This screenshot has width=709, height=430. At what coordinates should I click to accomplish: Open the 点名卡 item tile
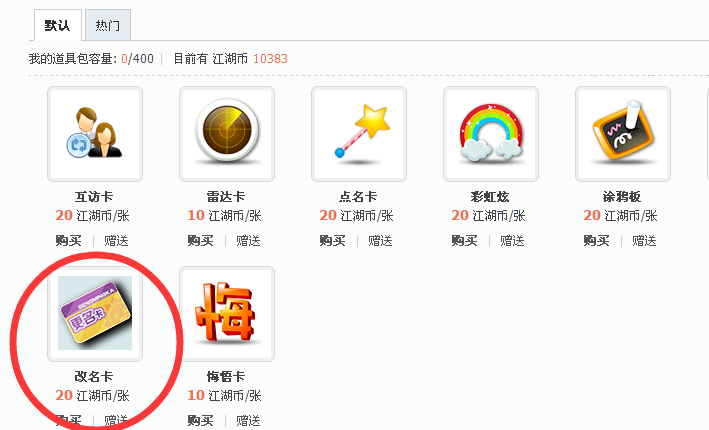[359, 134]
